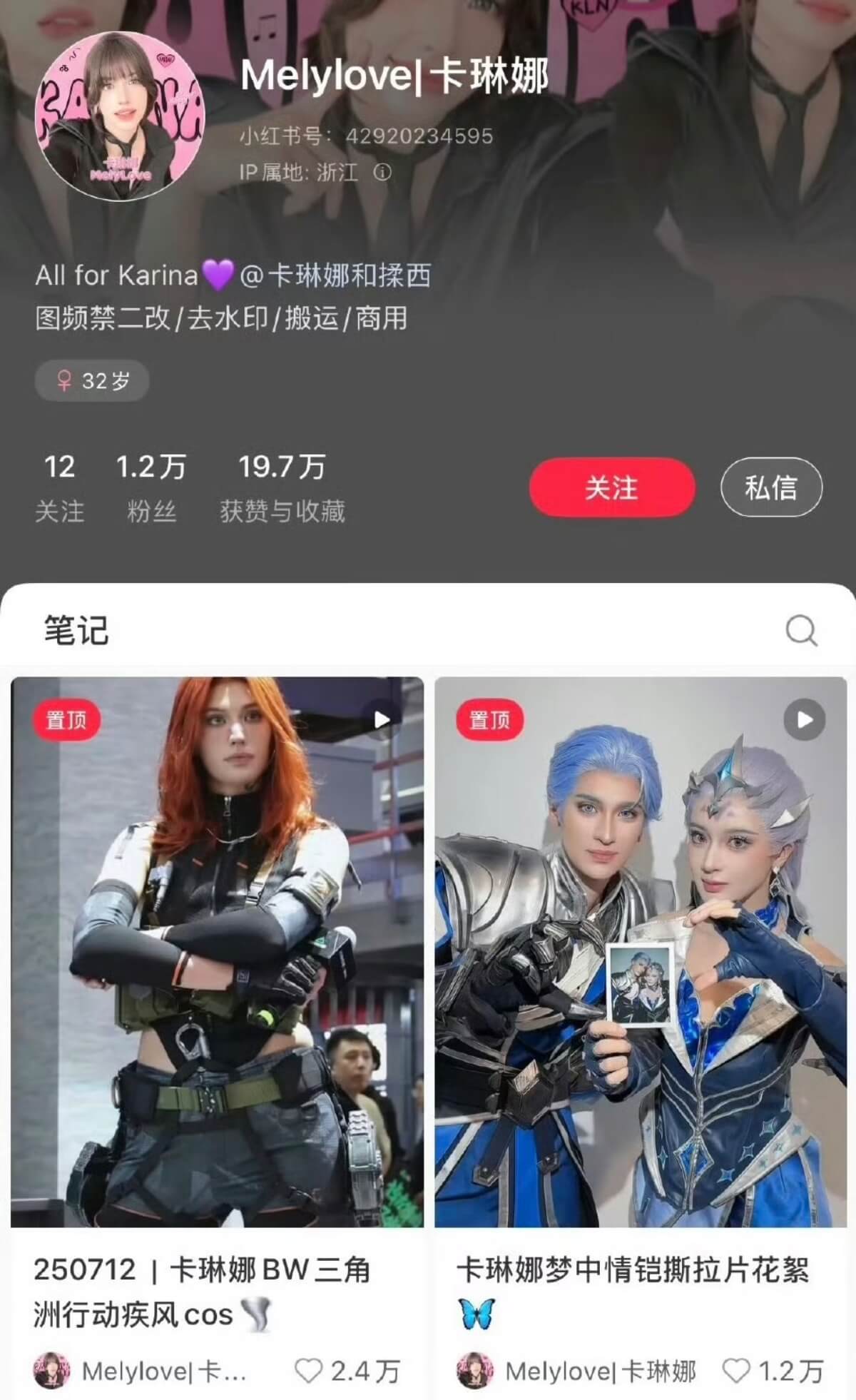Open the @卡琳娜和揉西 mention link
This screenshot has height=1400, width=856.
(x=335, y=275)
